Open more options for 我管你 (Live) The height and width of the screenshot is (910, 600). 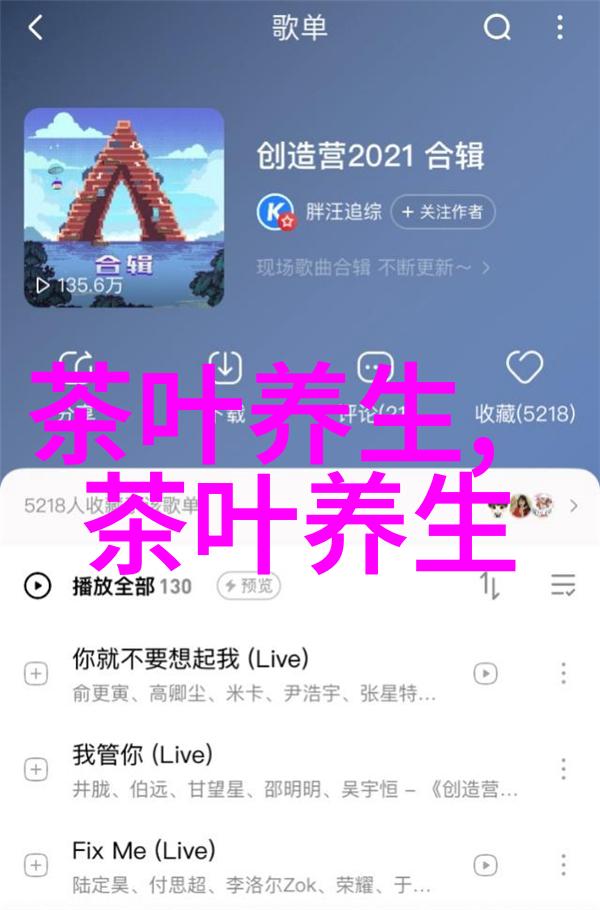click(564, 769)
